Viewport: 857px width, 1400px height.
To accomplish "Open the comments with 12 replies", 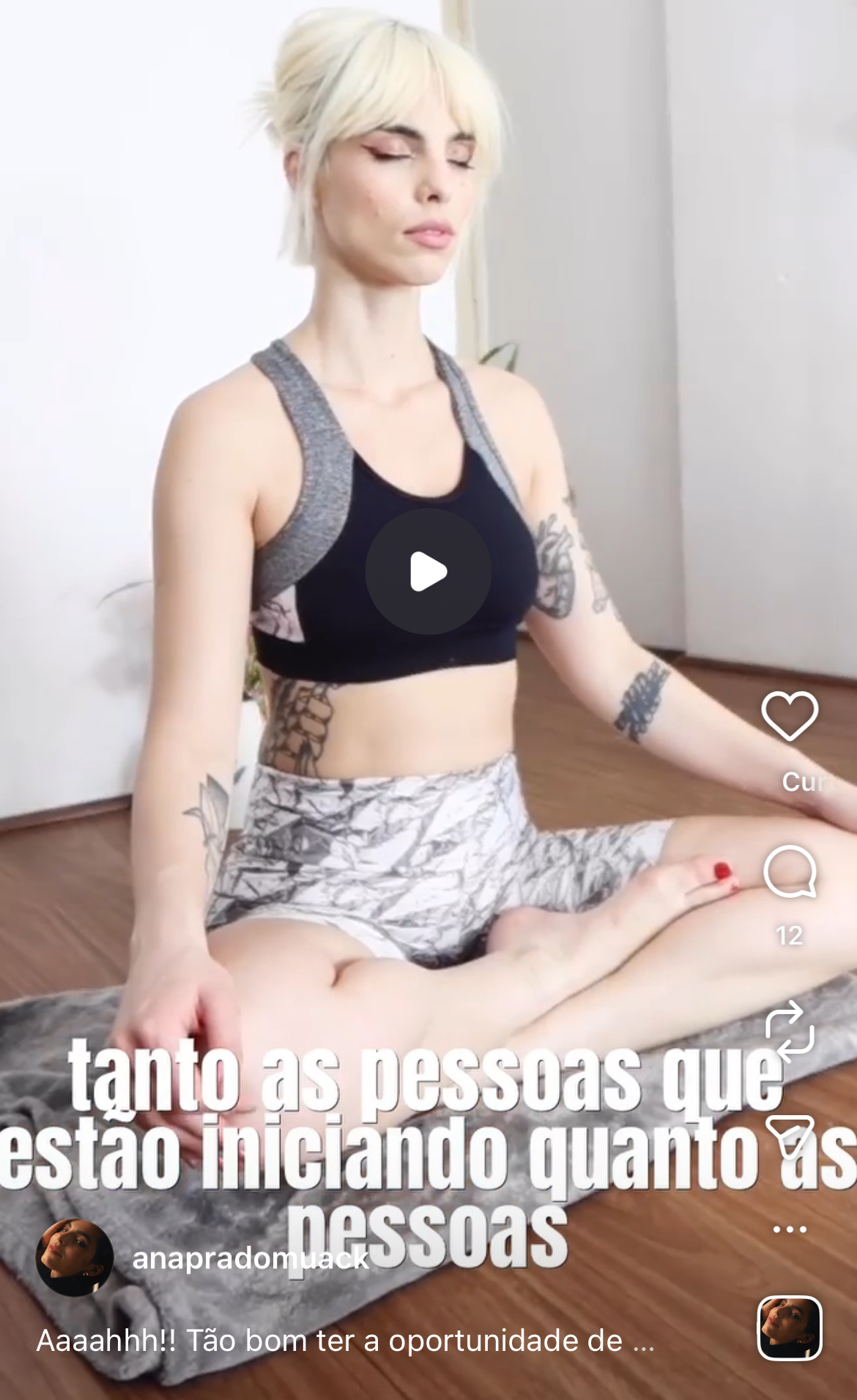I will [790, 871].
